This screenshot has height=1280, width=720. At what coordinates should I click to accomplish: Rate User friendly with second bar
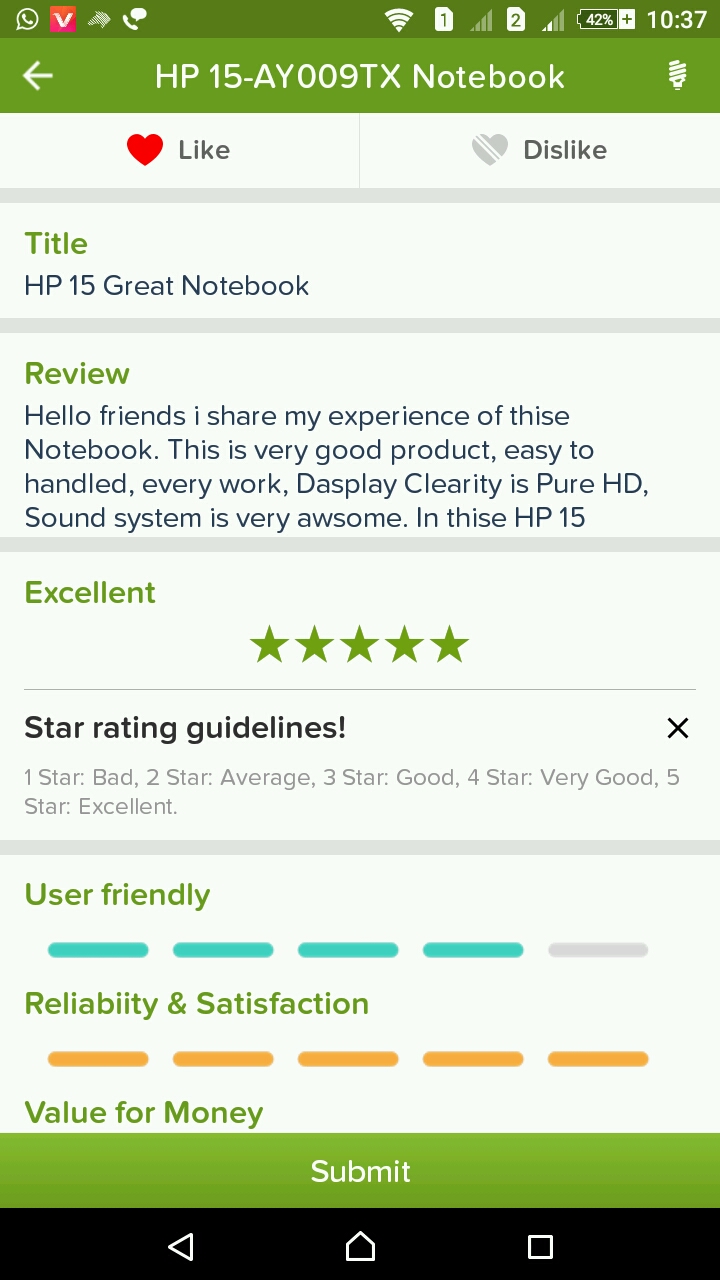tap(223, 950)
